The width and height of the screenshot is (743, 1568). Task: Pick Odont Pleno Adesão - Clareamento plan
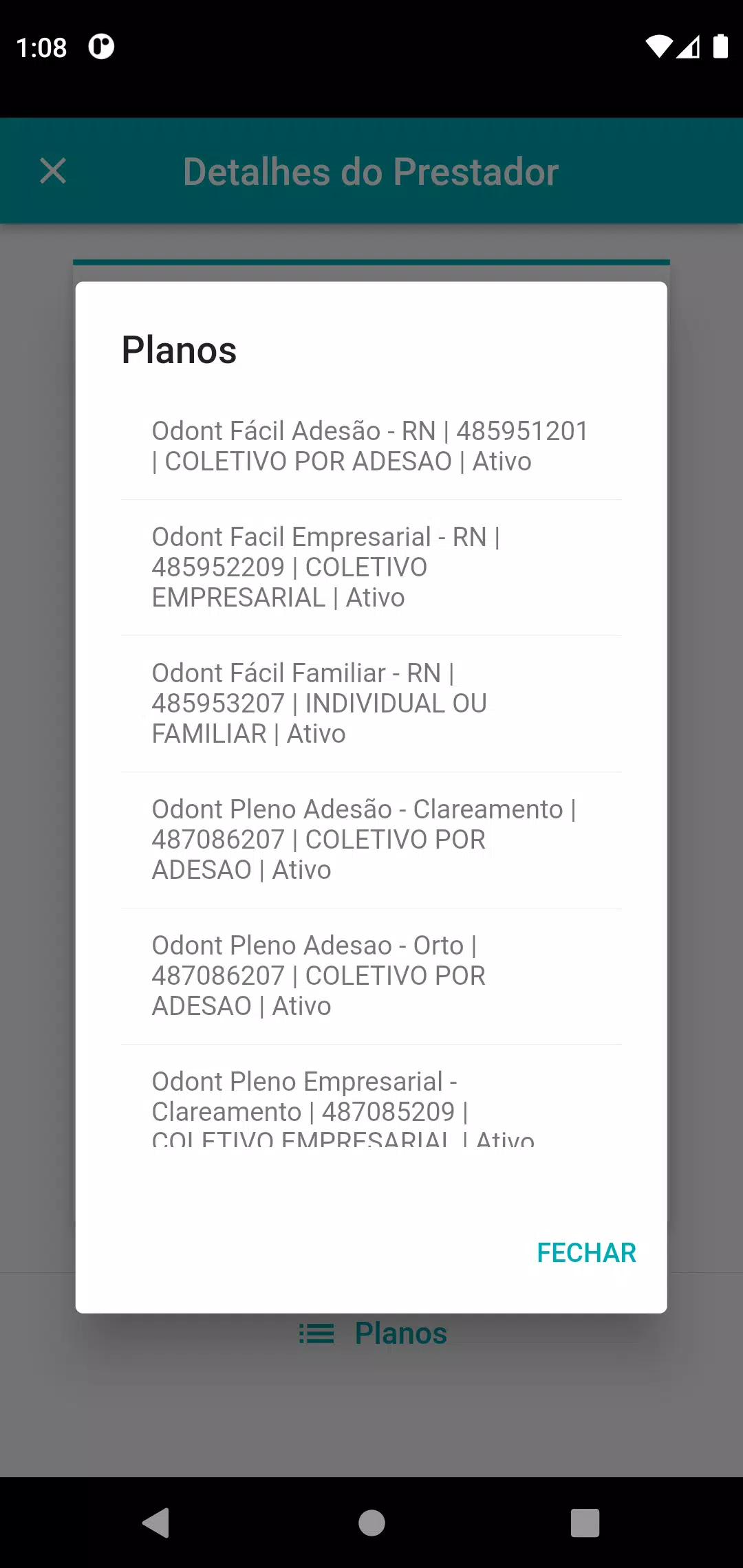pyautogui.click(x=371, y=840)
